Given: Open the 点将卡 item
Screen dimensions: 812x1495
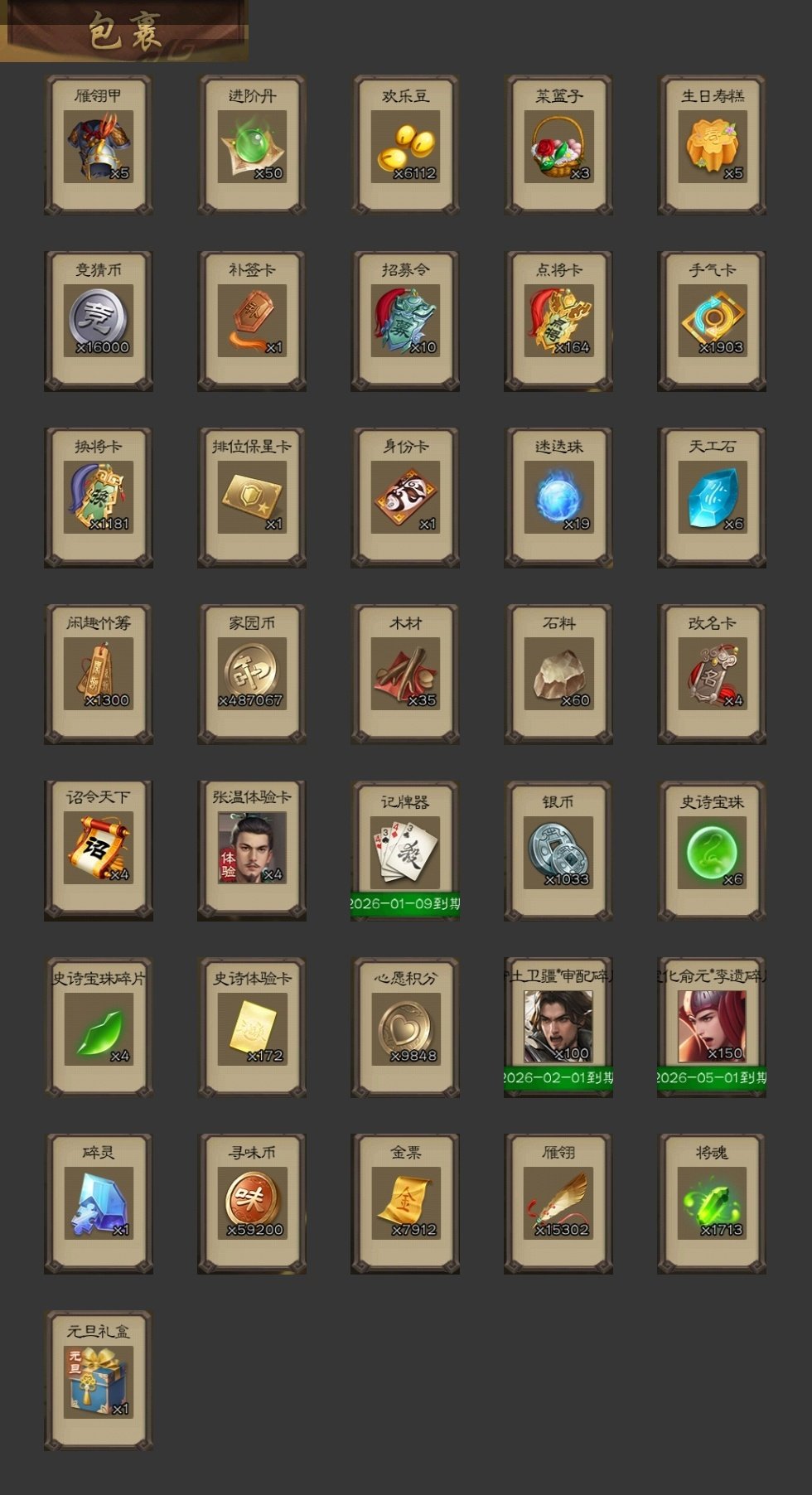Looking at the screenshot, I should pyautogui.click(x=558, y=322).
